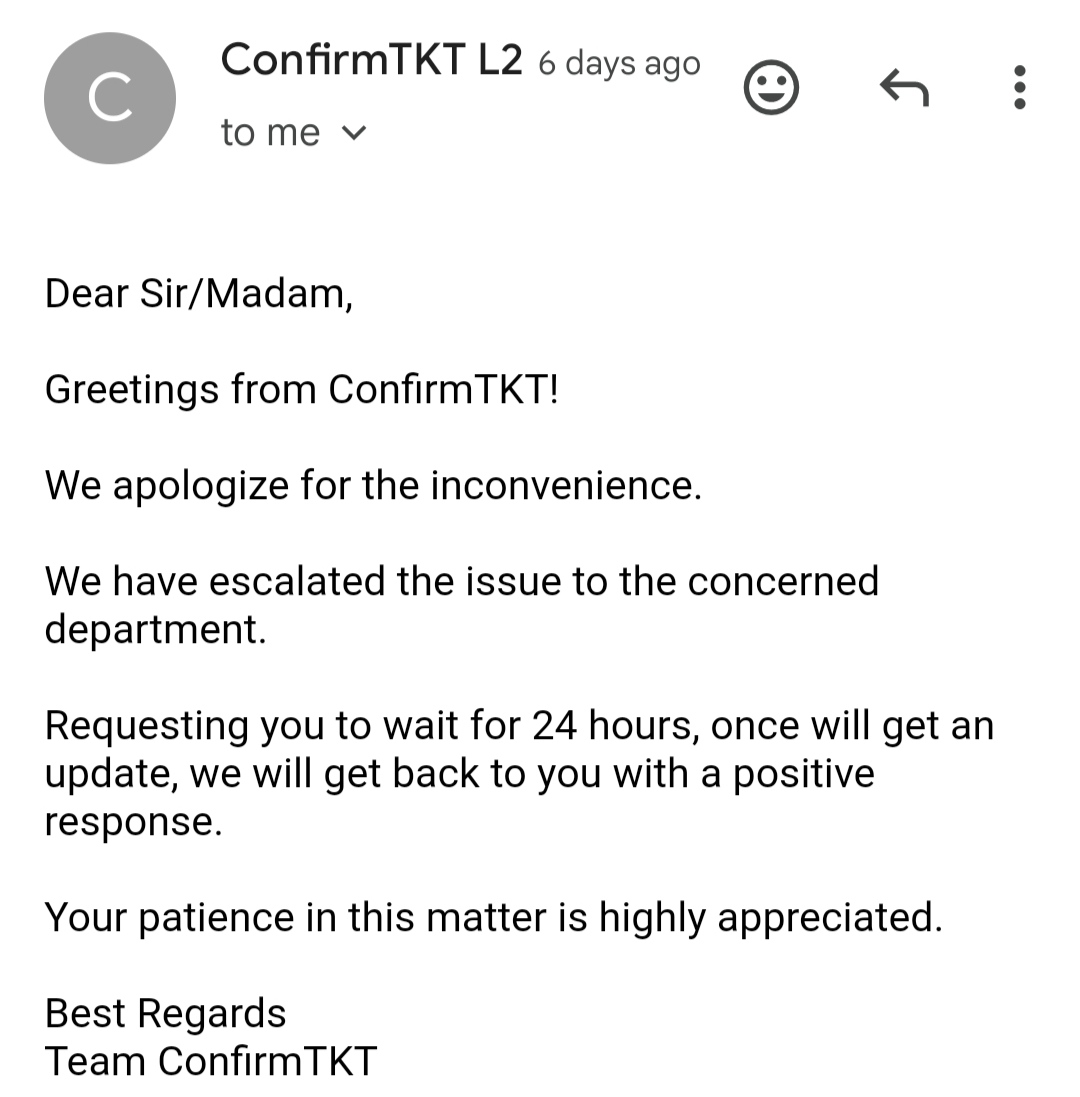Add an emoji reaction to this email
This screenshot has height=1097, width=1080.
(771, 89)
